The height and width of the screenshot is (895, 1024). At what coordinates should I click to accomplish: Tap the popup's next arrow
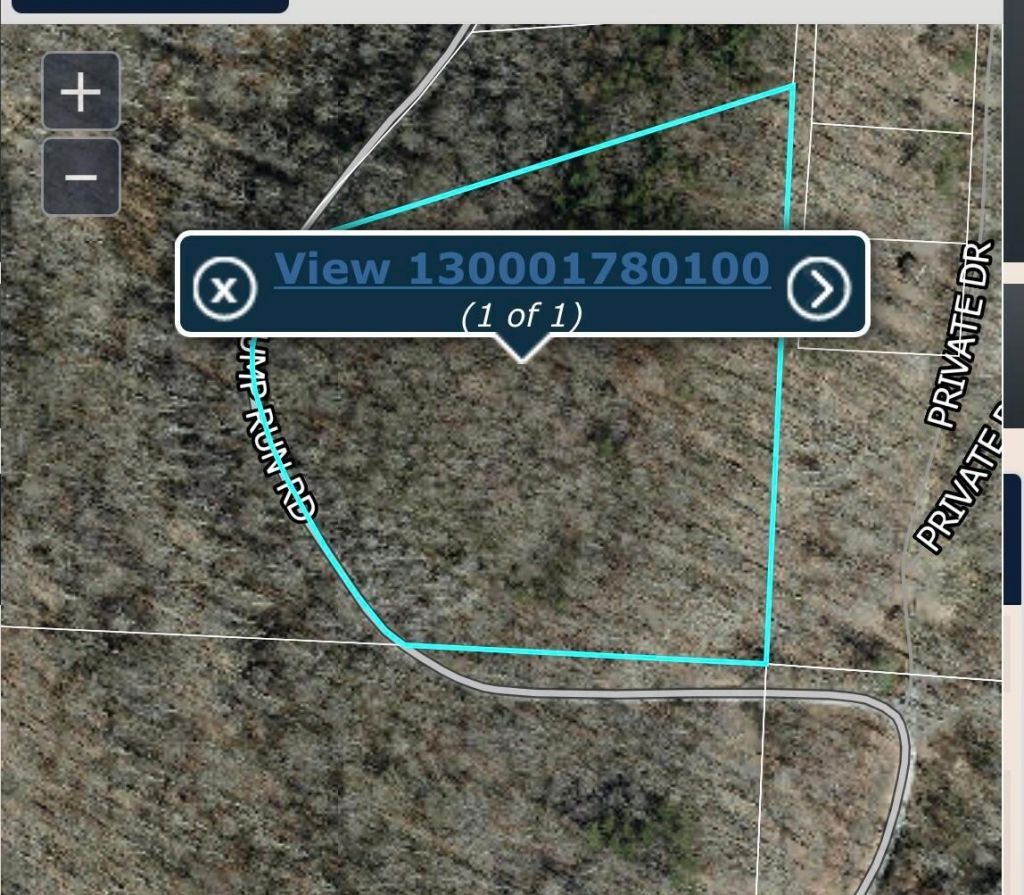coord(819,288)
